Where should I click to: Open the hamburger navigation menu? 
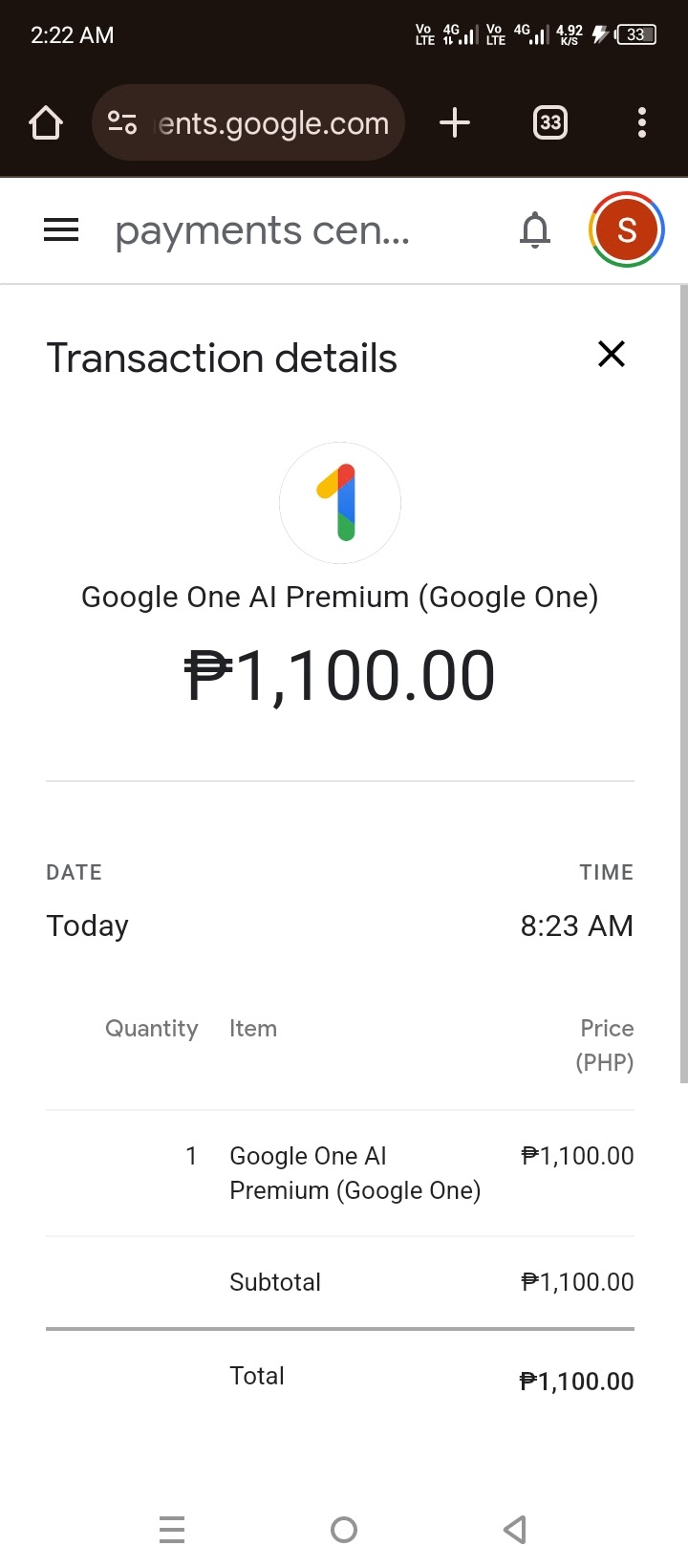pyautogui.click(x=61, y=230)
